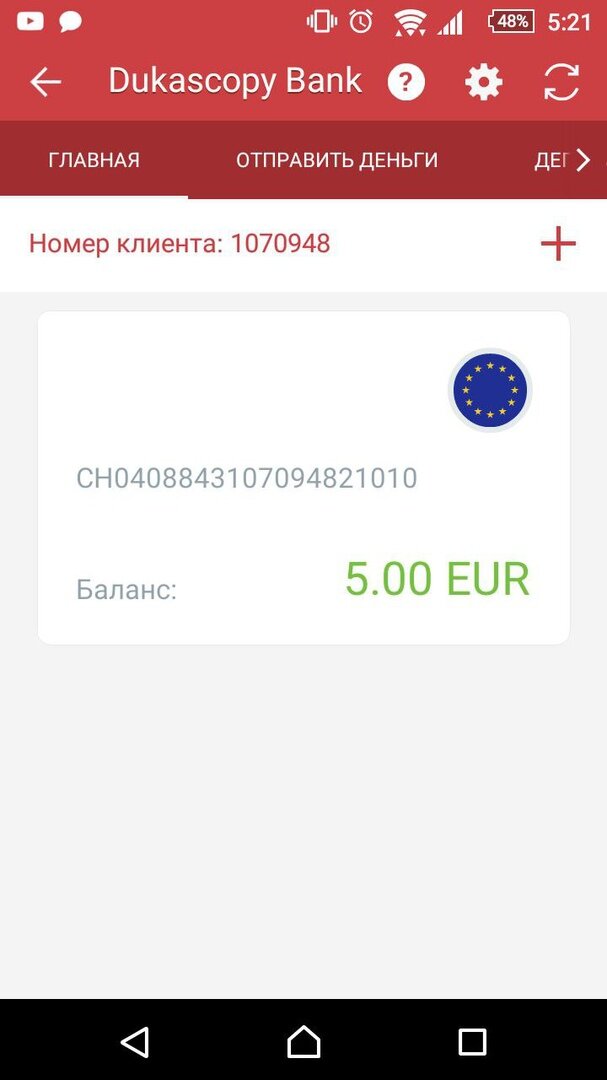The image size is (607, 1080).
Task: Tap the system home button
Action: tap(303, 1041)
